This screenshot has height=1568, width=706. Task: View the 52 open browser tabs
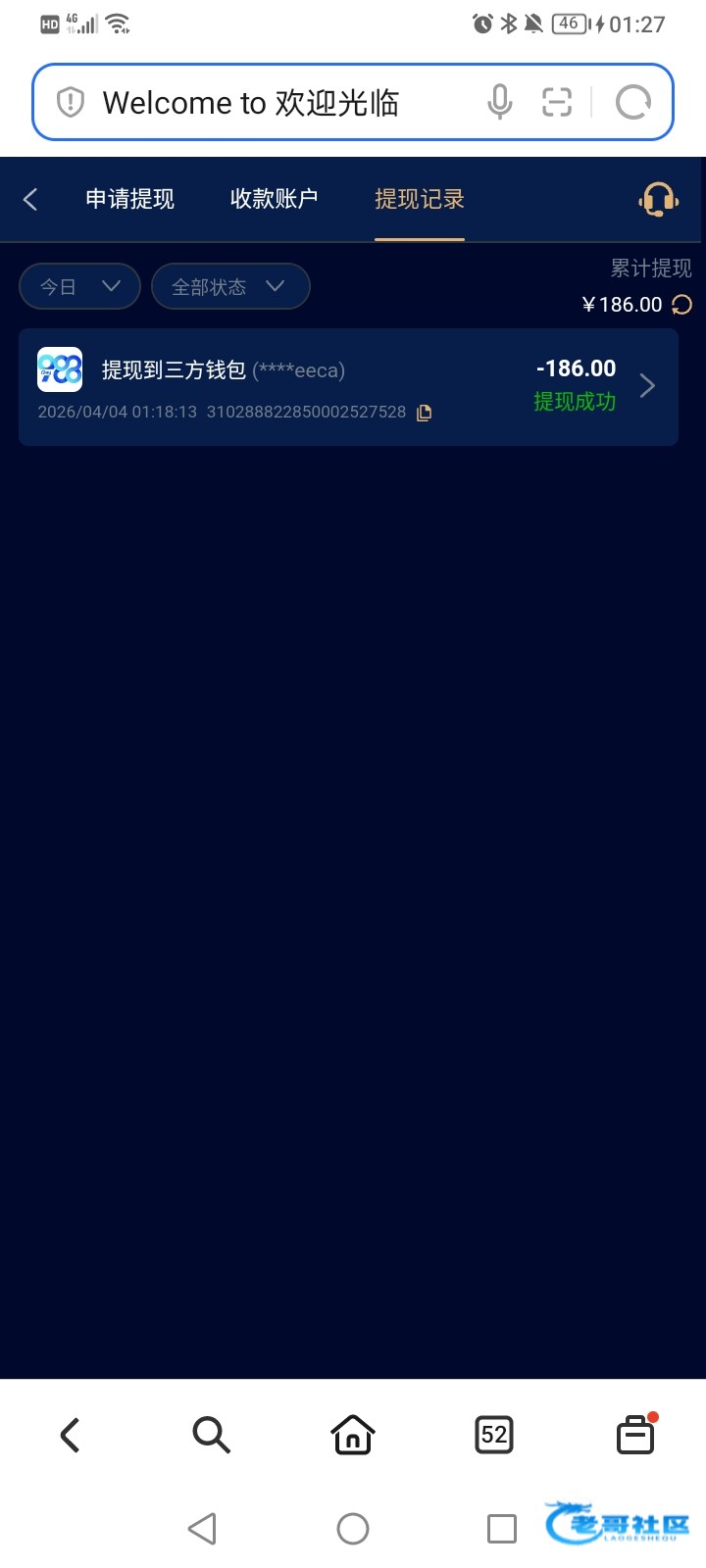click(494, 1436)
